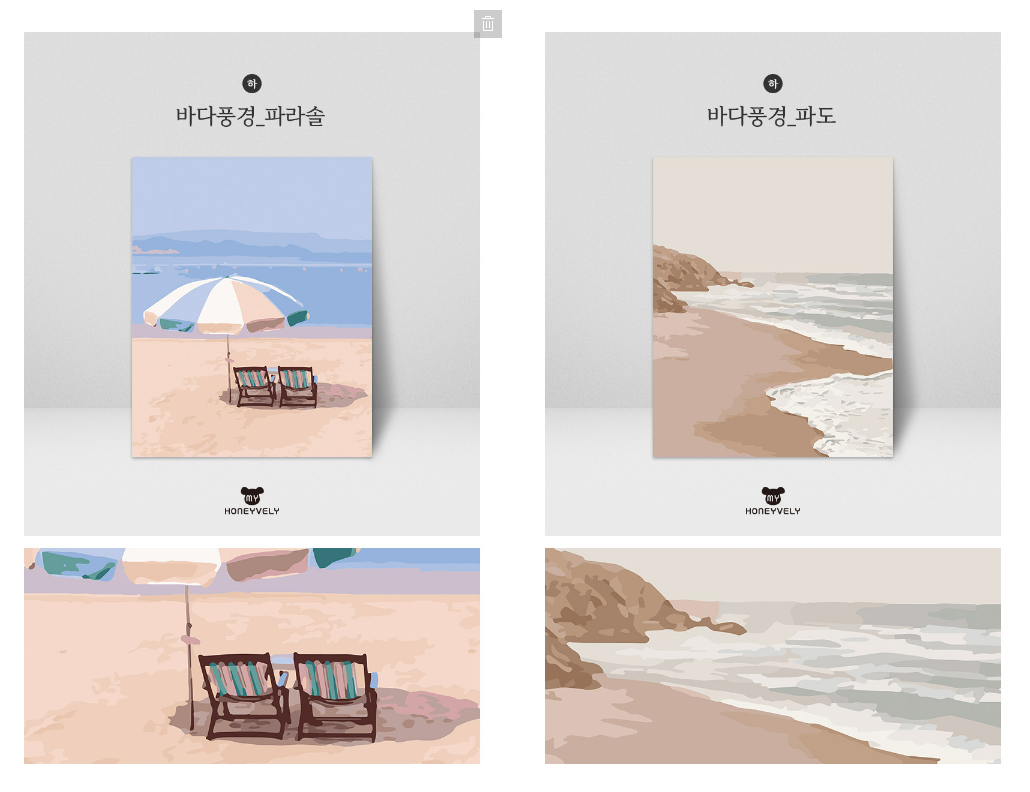
Task: Delete the 바다풍경_파라솔 image with trash icon
Action: (487, 24)
